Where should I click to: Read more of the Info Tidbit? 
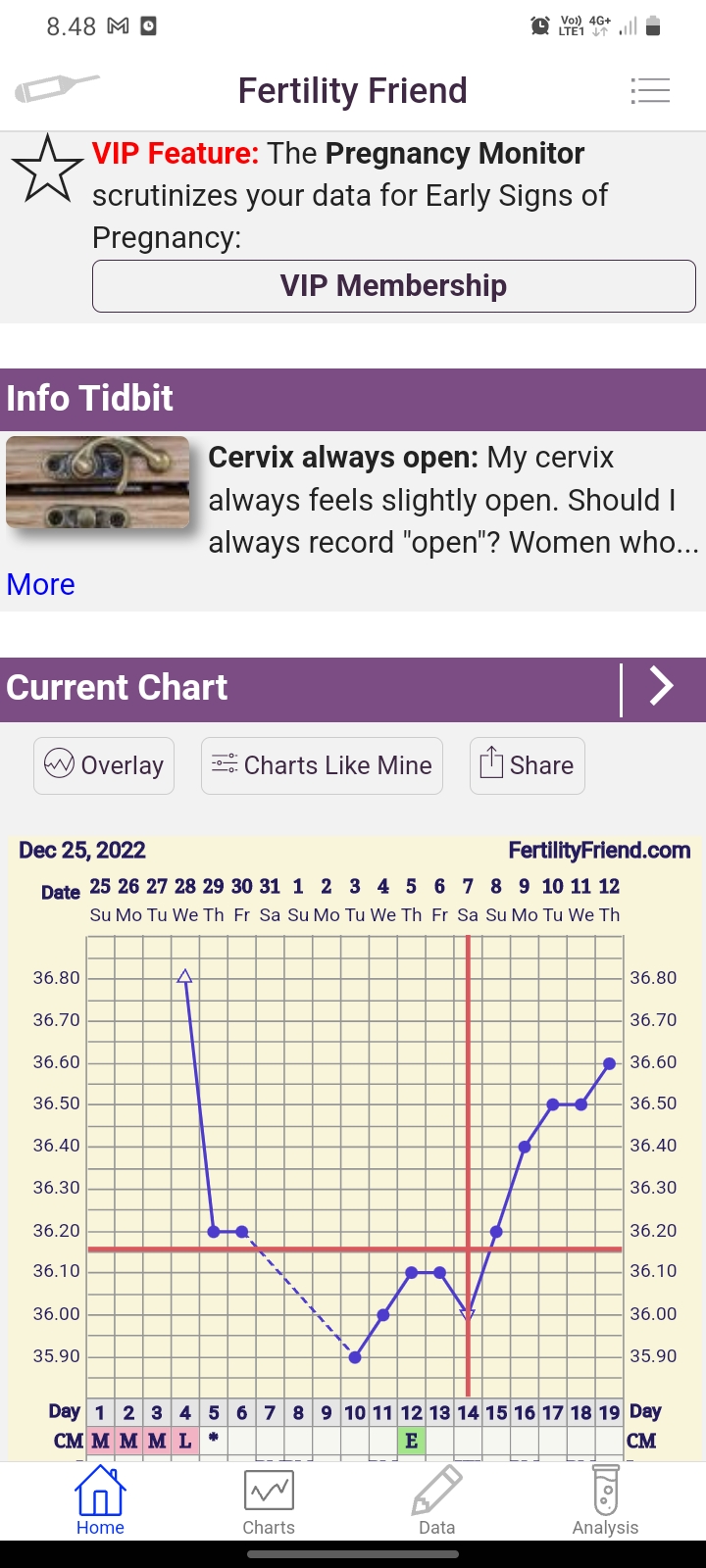40,584
